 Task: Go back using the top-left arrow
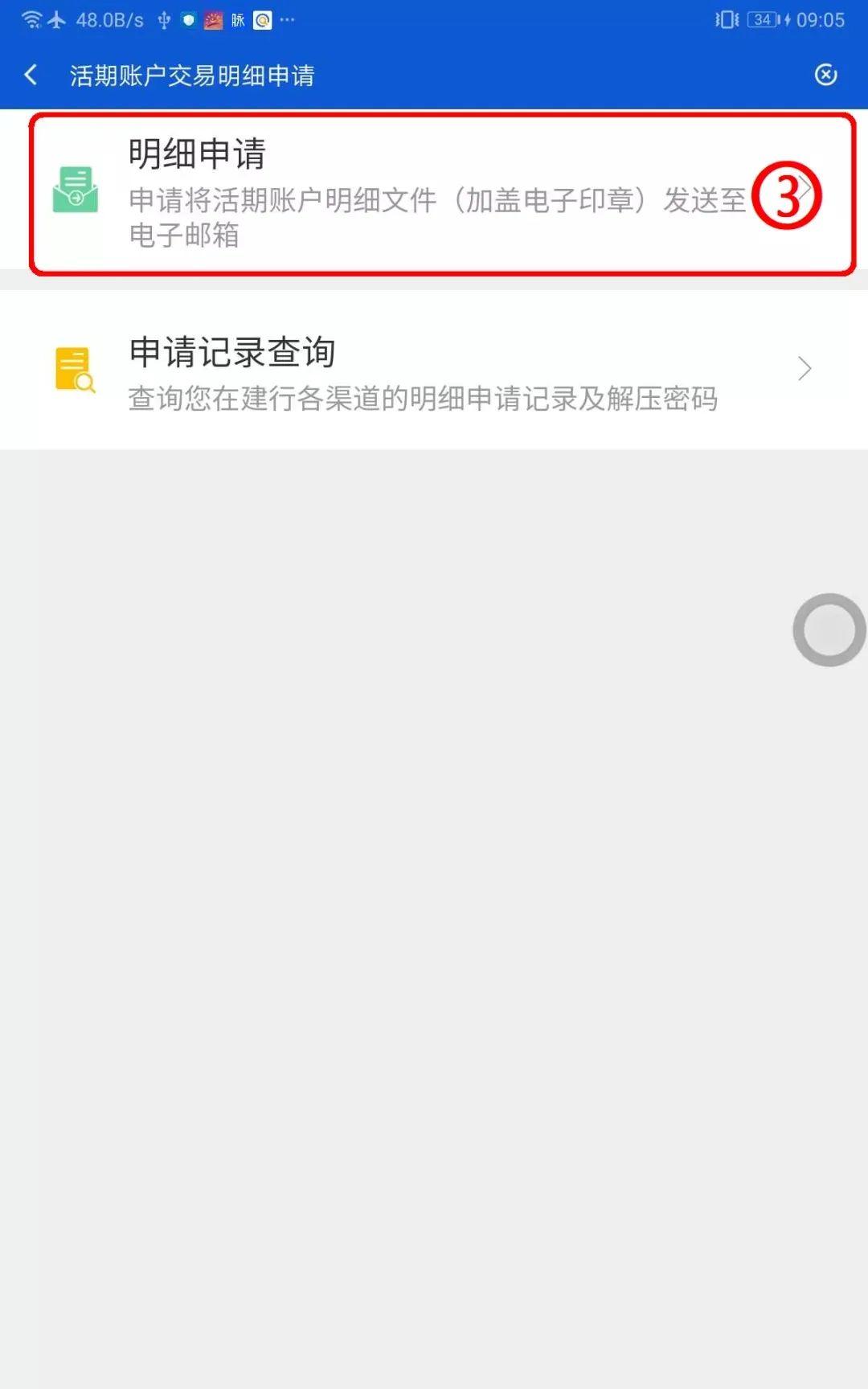[31, 75]
